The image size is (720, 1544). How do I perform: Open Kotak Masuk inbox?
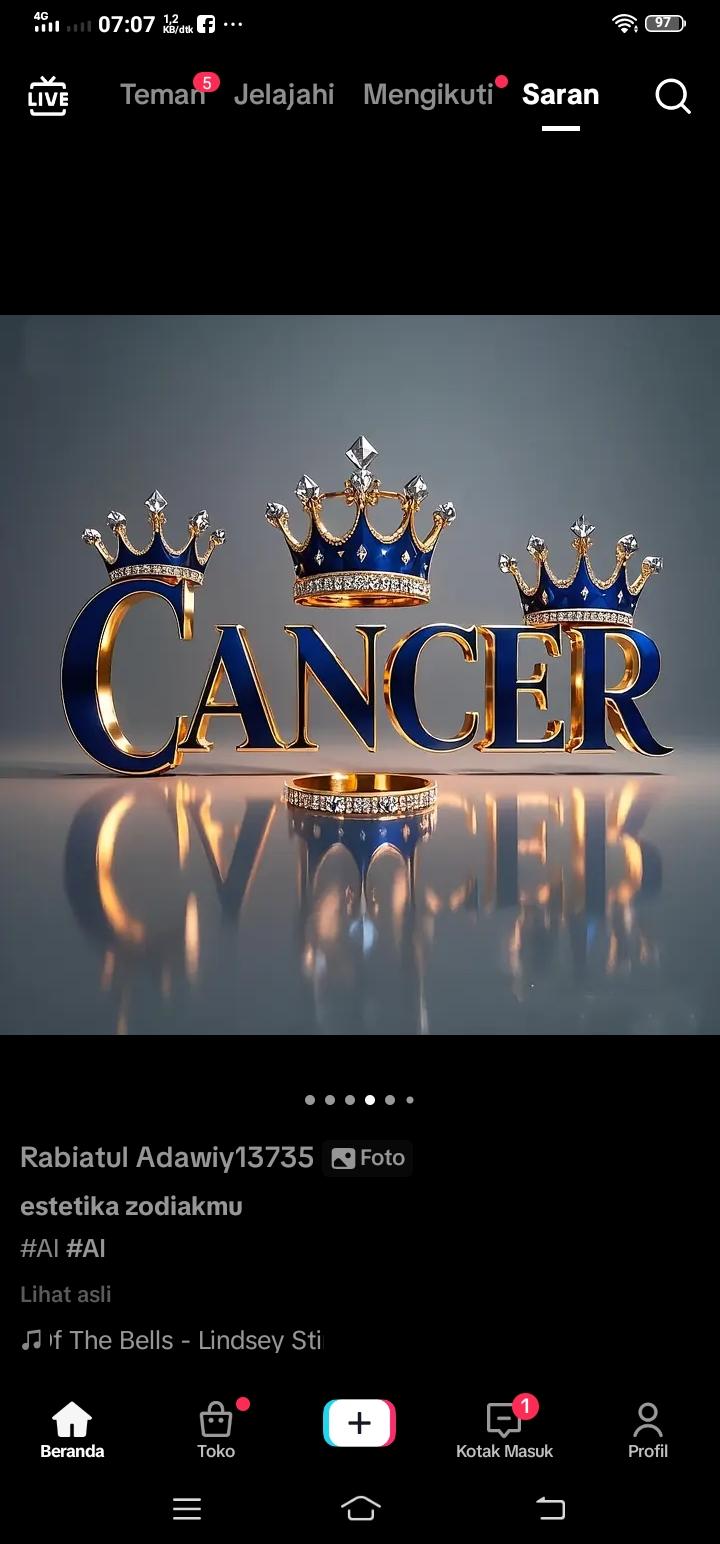[504, 1430]
